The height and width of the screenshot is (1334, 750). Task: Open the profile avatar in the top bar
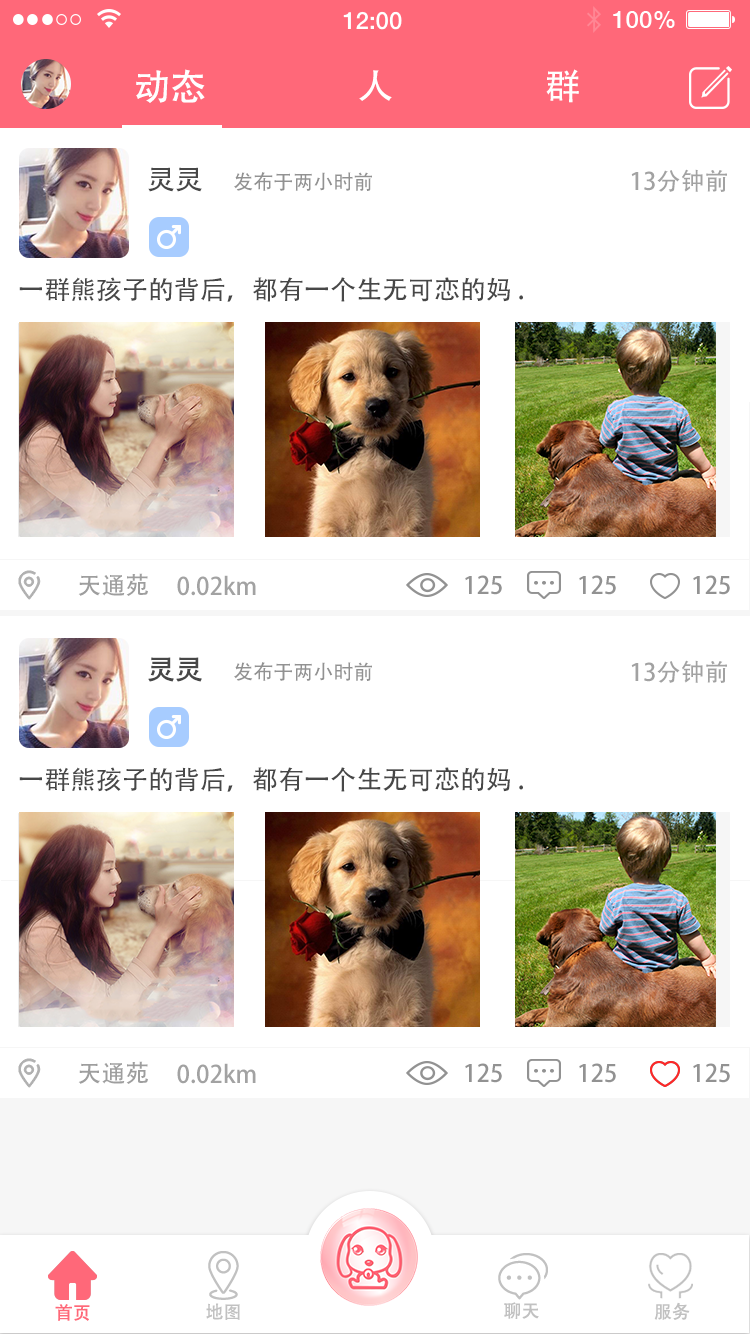(46, 85)
